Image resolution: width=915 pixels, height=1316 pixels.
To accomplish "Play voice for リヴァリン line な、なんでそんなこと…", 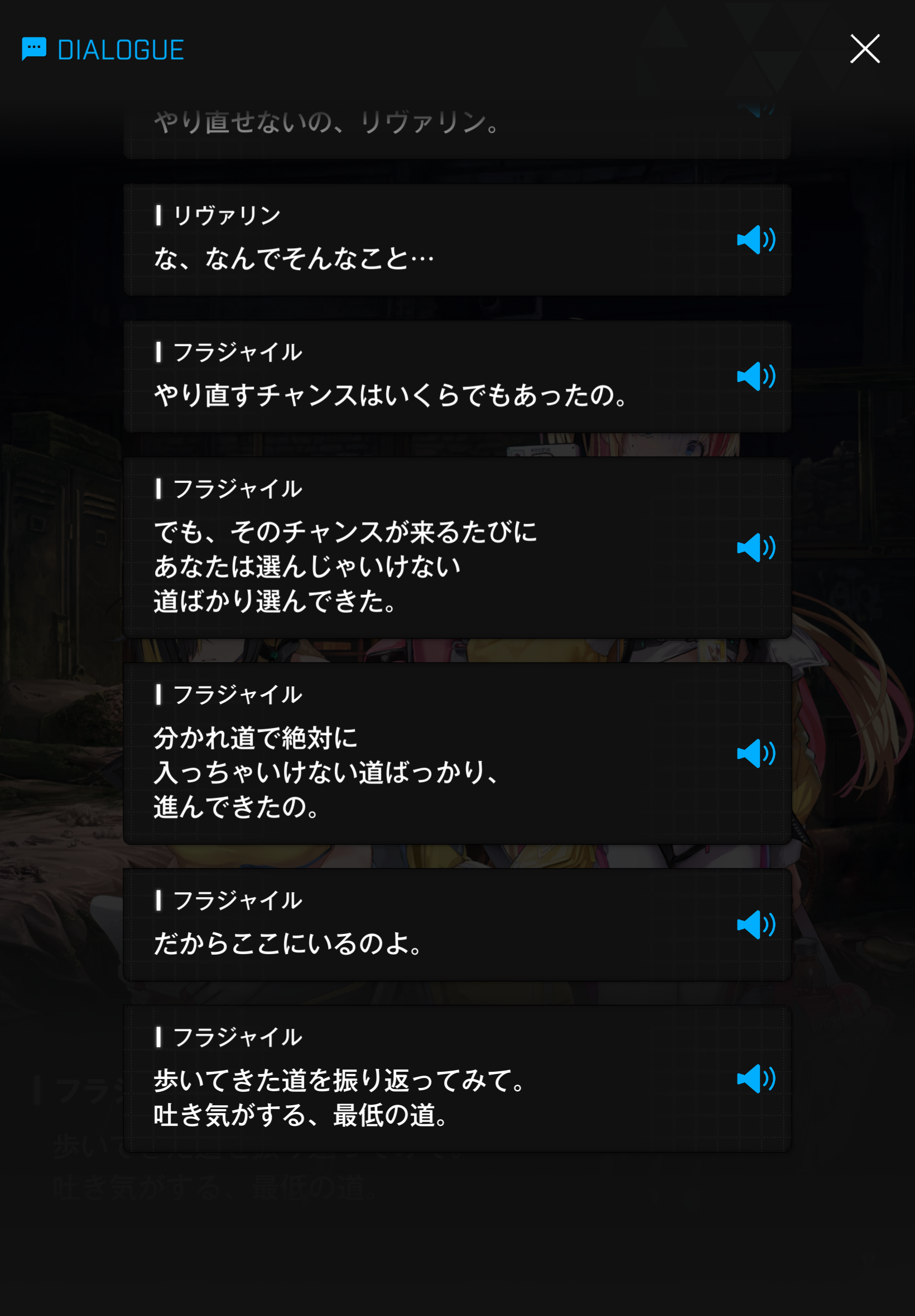I will 755,239.
